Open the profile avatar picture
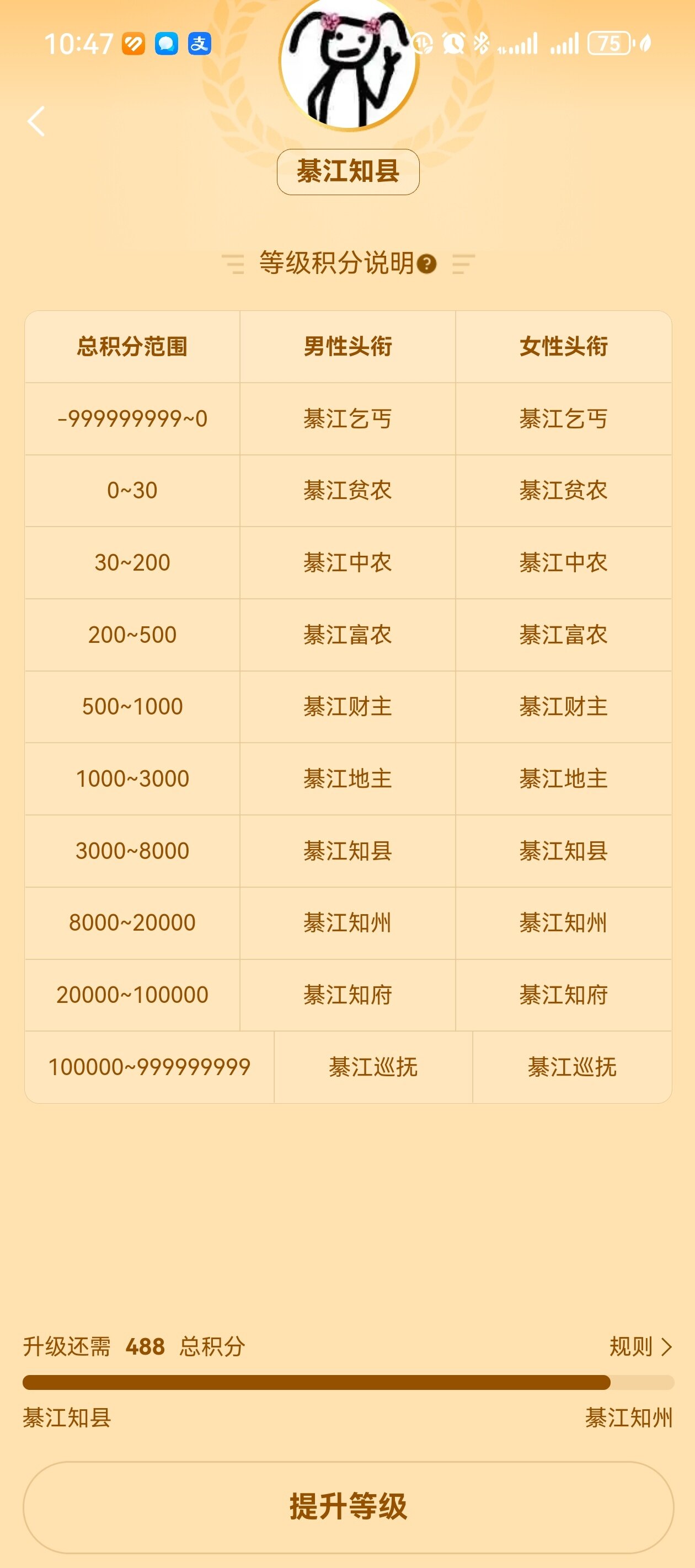 pos(348,64)
